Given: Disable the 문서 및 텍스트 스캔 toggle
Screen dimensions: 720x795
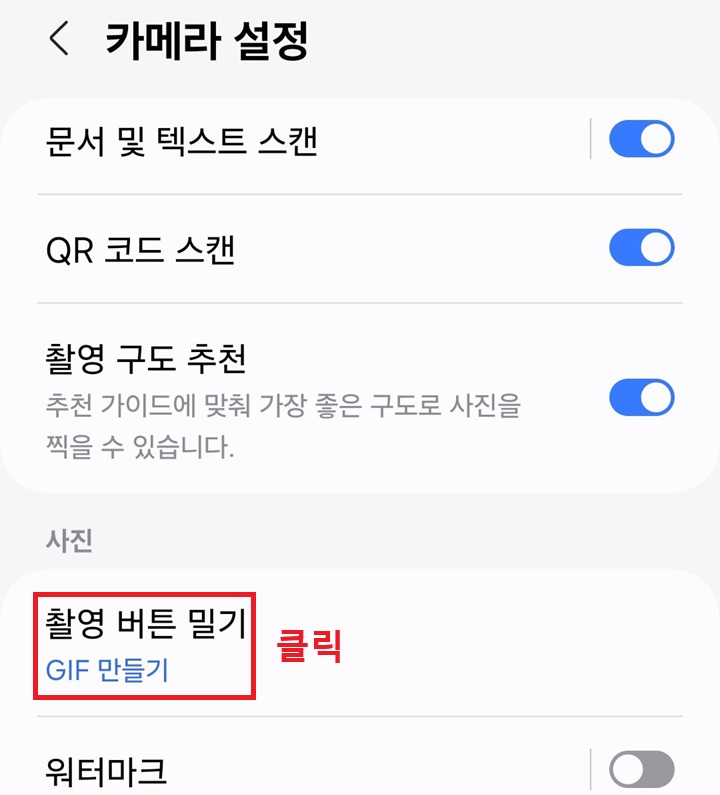Looking at the screenshot, I should (x=642, y=138).
